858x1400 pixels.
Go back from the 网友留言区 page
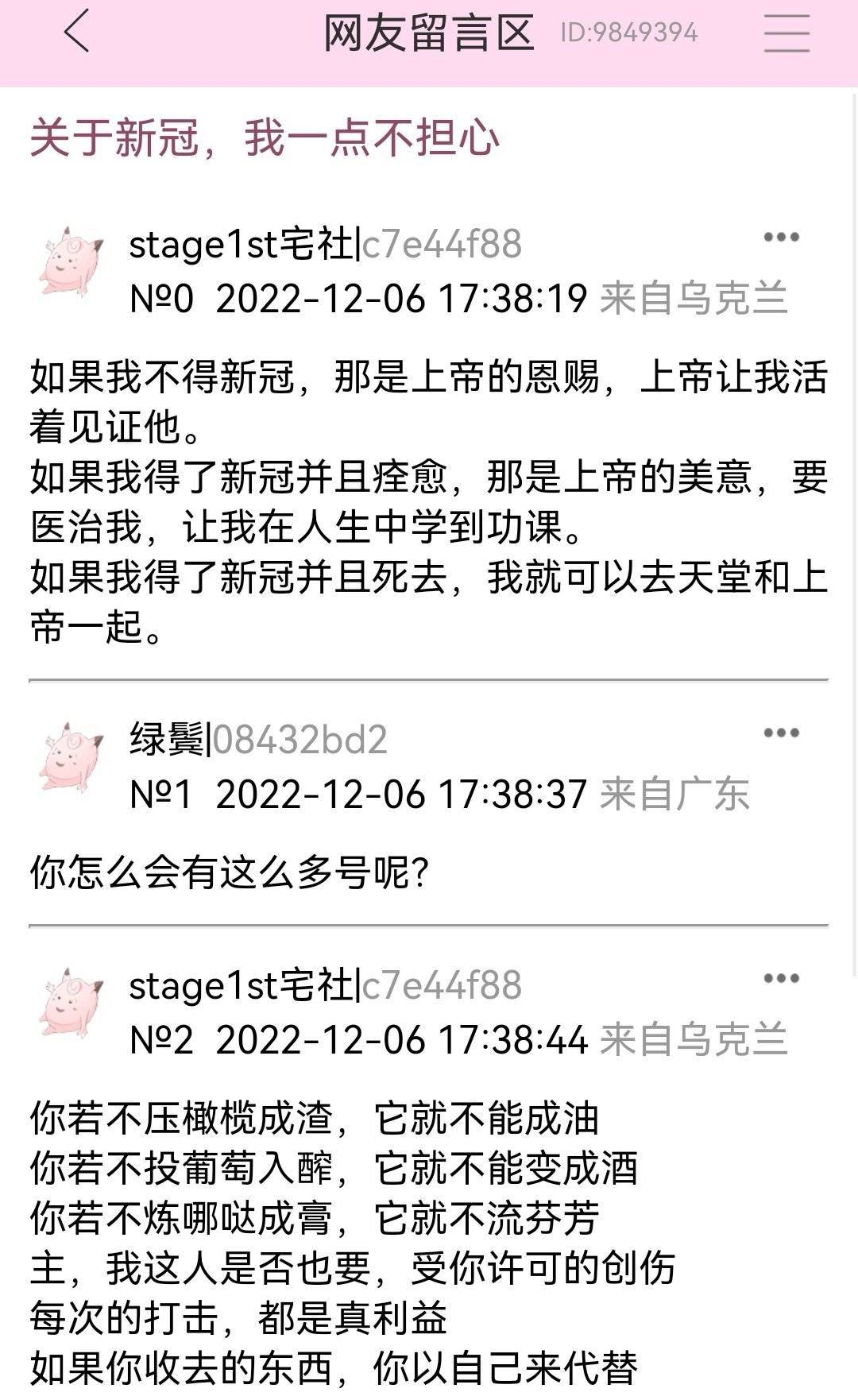[77, 33]
